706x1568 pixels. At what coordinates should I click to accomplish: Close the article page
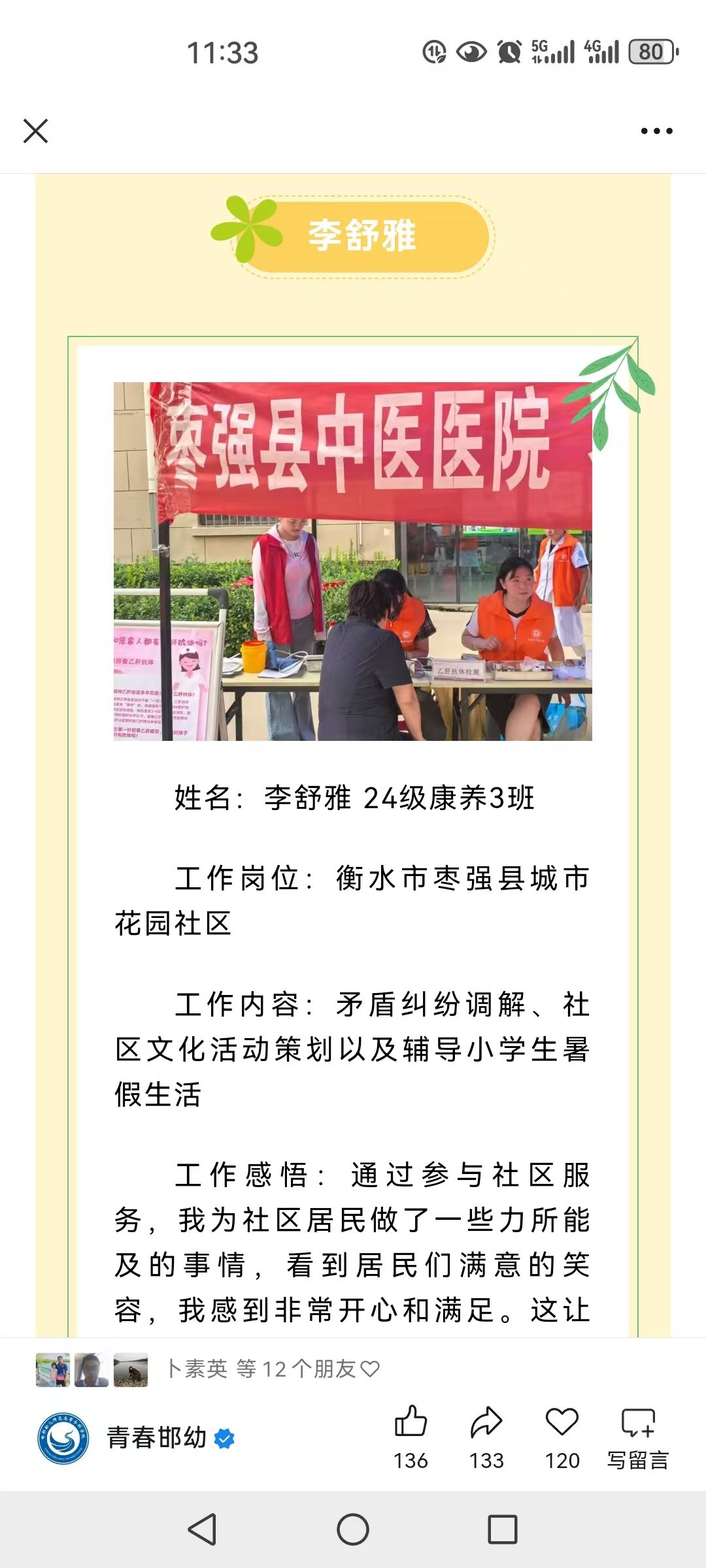(x=35, y=131)
